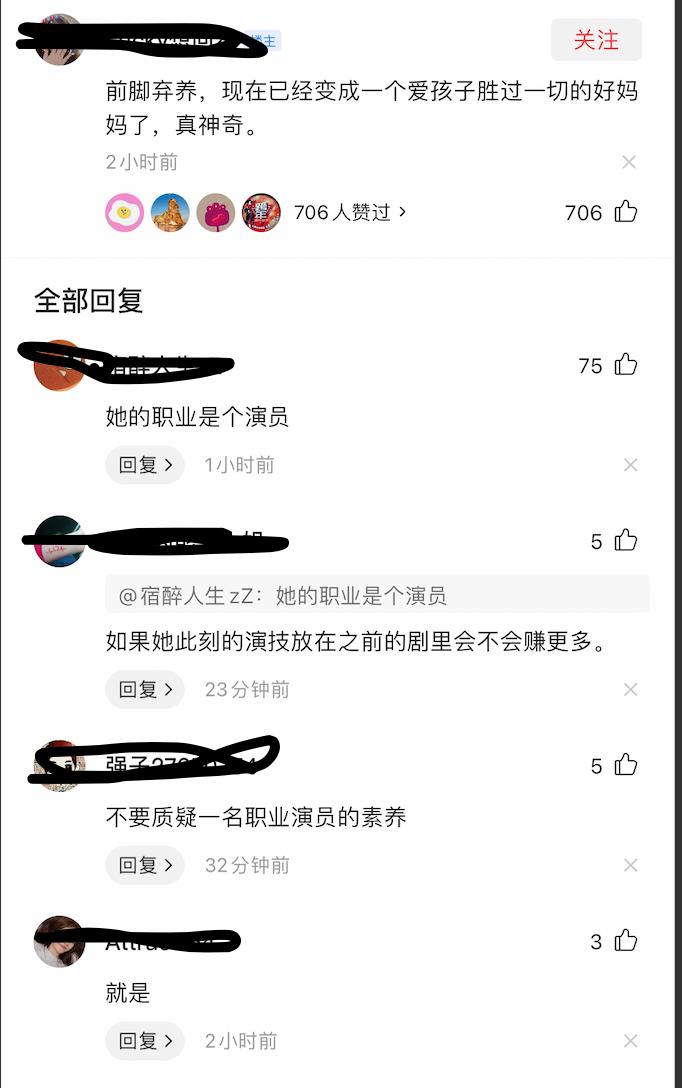Like the main comment with 706 likes

click(x=626, y=212)
